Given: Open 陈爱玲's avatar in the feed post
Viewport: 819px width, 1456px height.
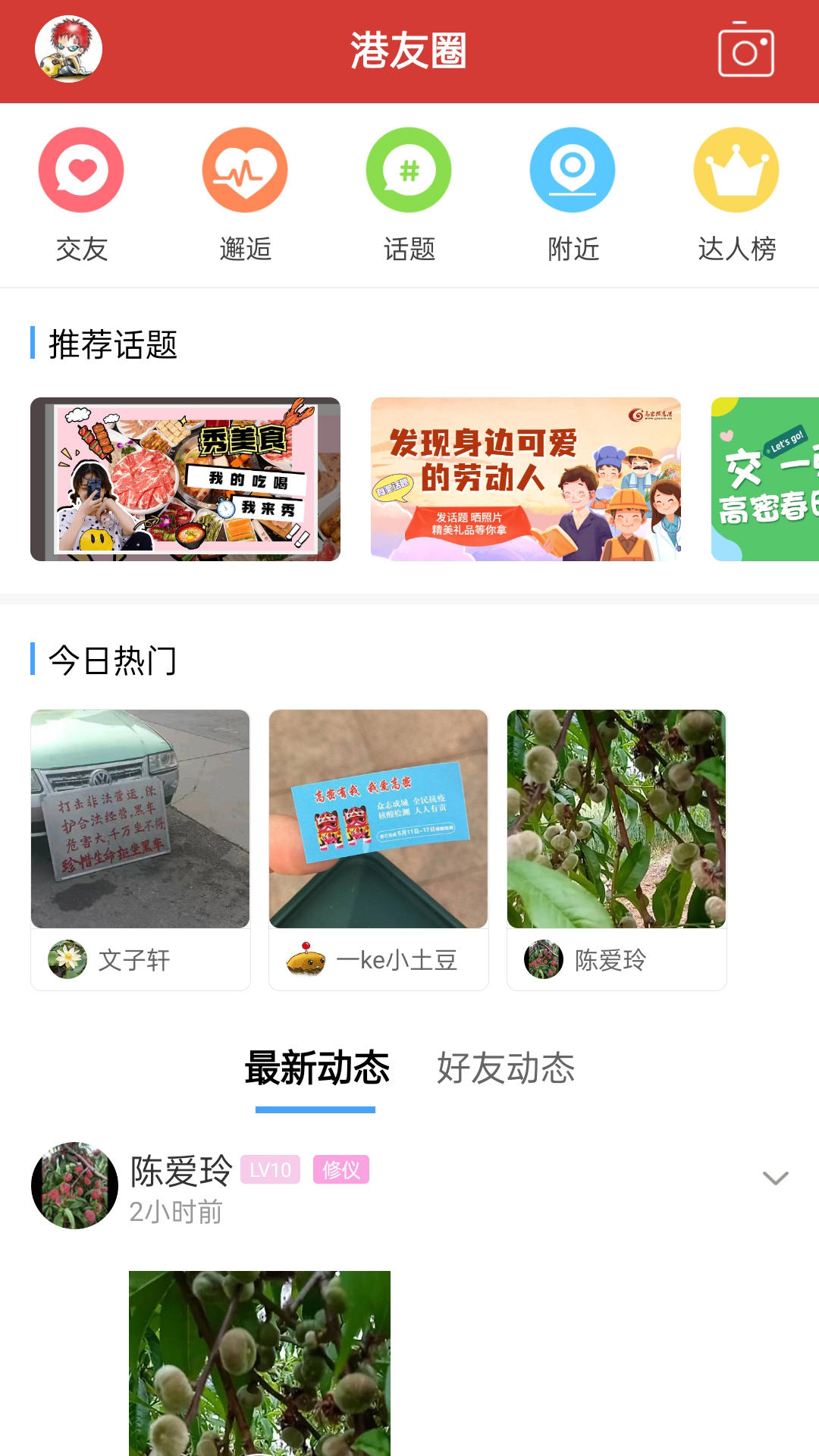Looking at the screenshot, I should (x=74, y=1185).
